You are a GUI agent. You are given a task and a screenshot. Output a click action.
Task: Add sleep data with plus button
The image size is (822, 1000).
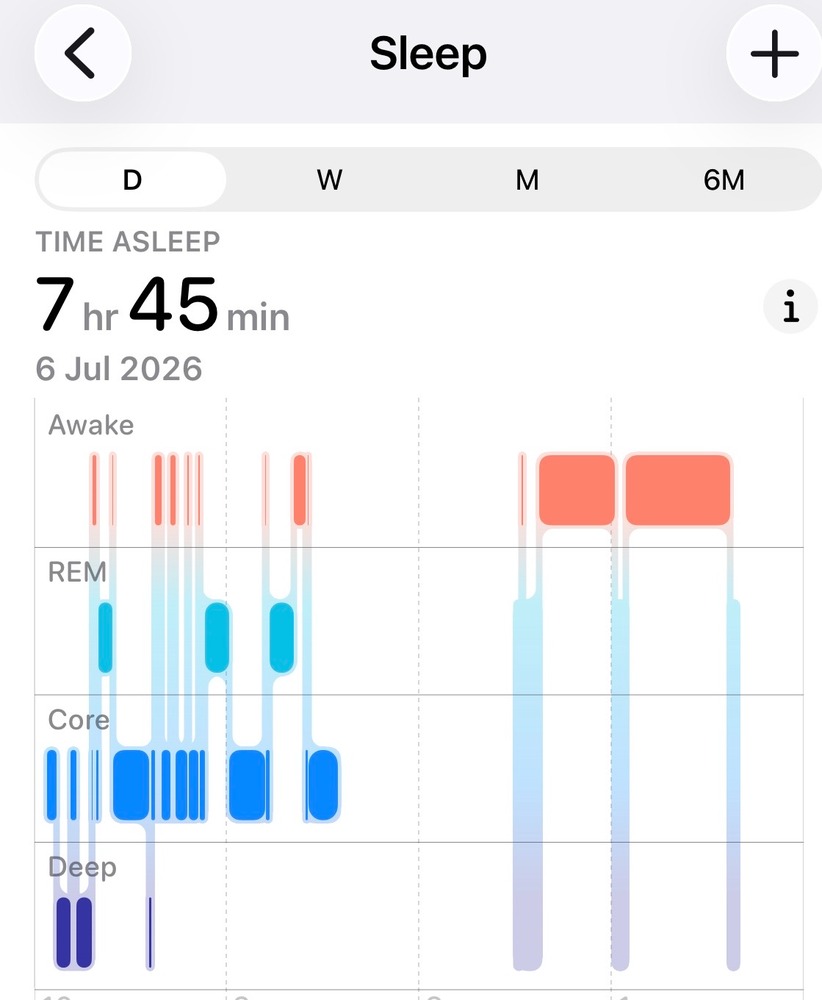click(x=774, y=54)
